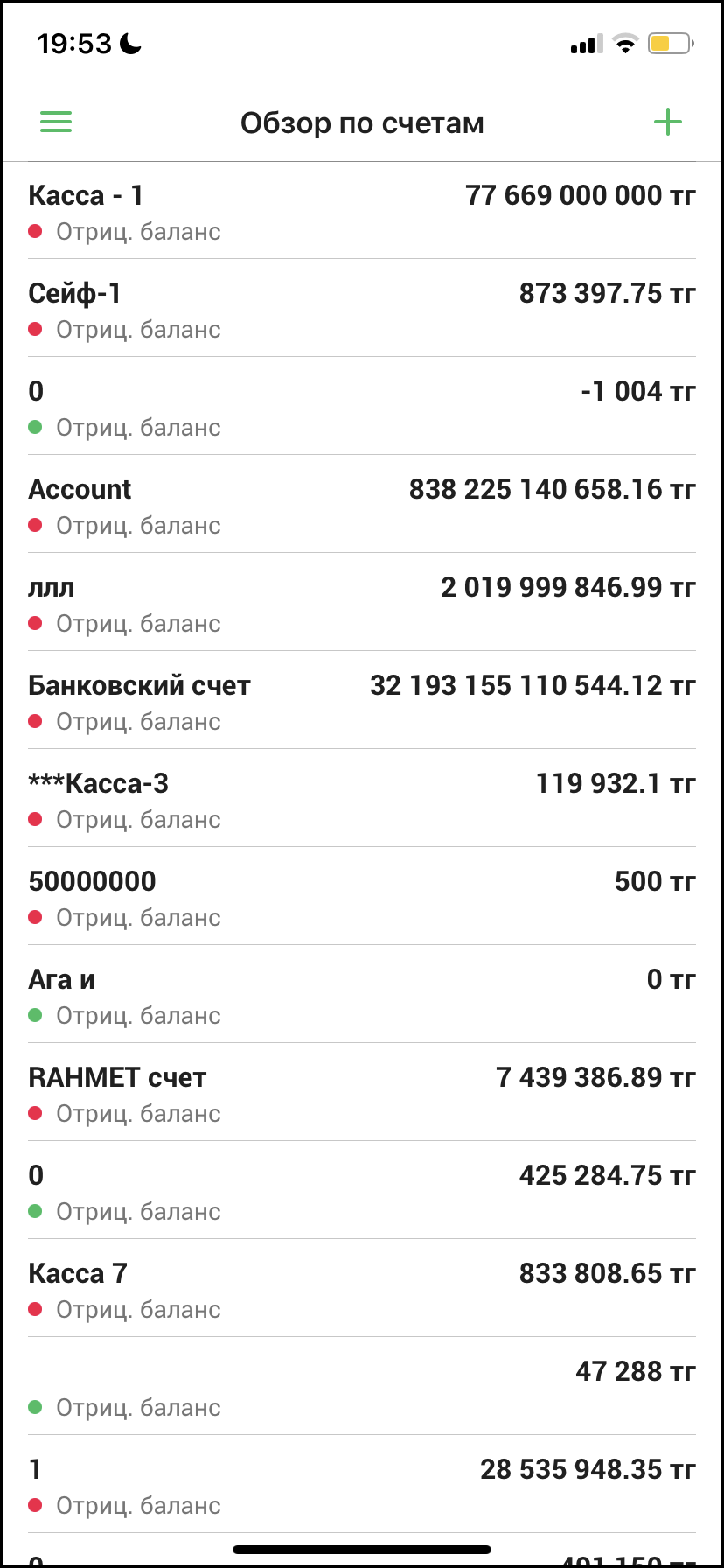View the RAHMET счет account

[361, 1093]
